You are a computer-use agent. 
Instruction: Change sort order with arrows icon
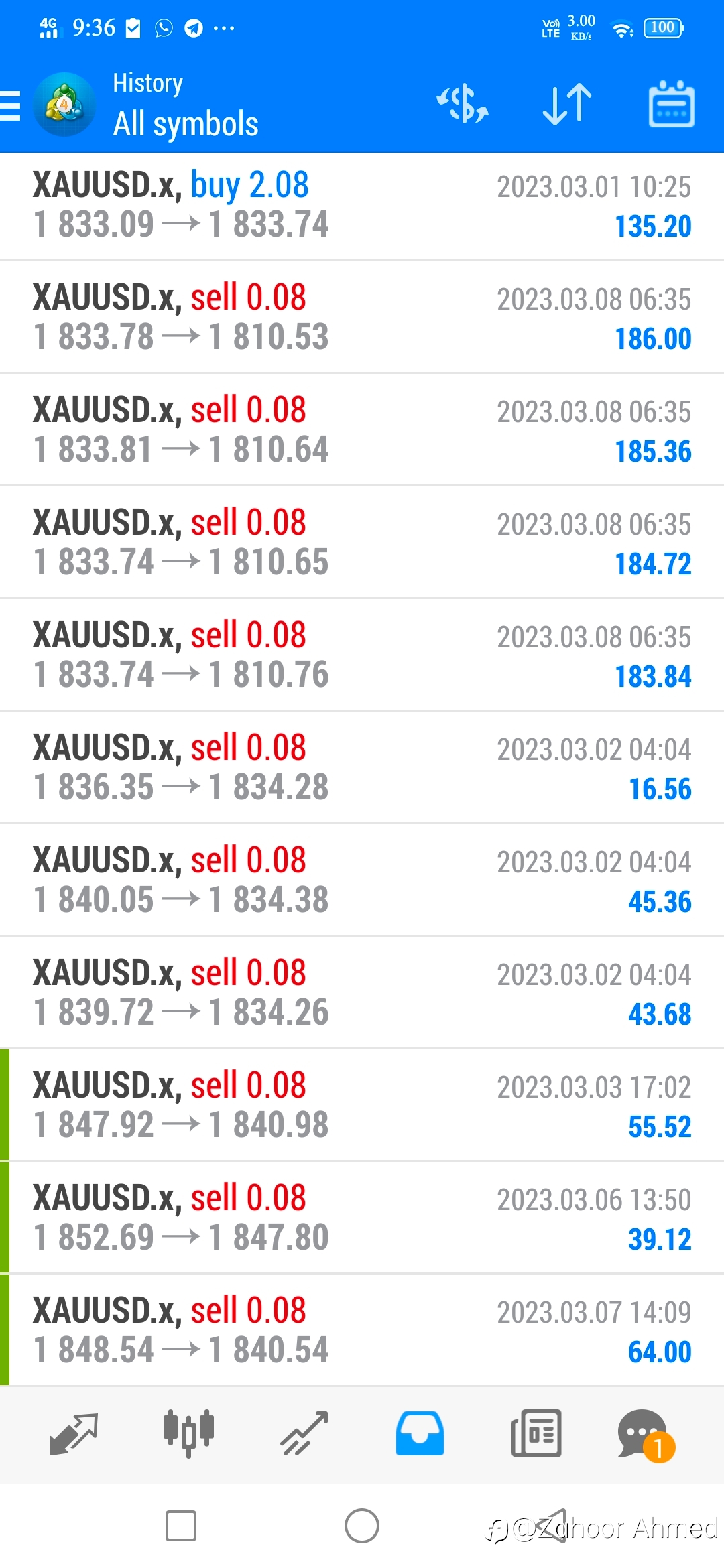coord(567,104)
